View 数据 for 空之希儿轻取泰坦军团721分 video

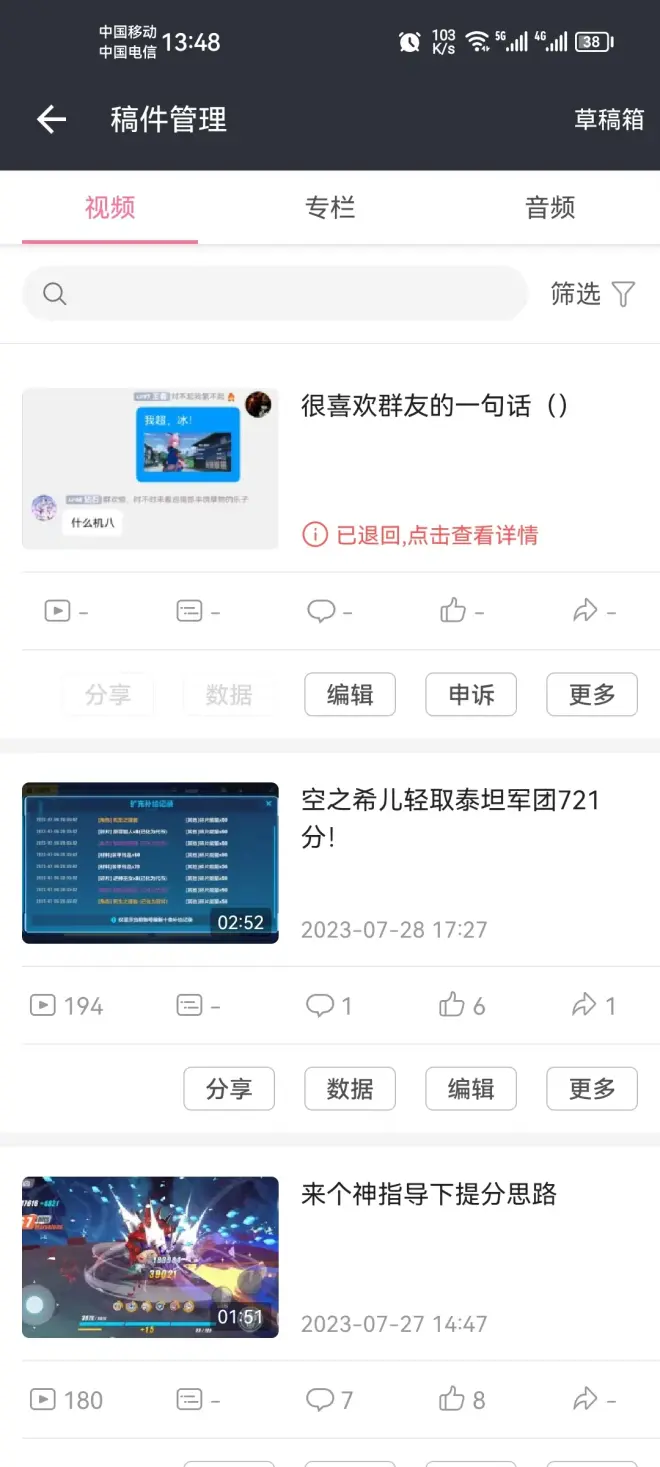[350, 1089]
